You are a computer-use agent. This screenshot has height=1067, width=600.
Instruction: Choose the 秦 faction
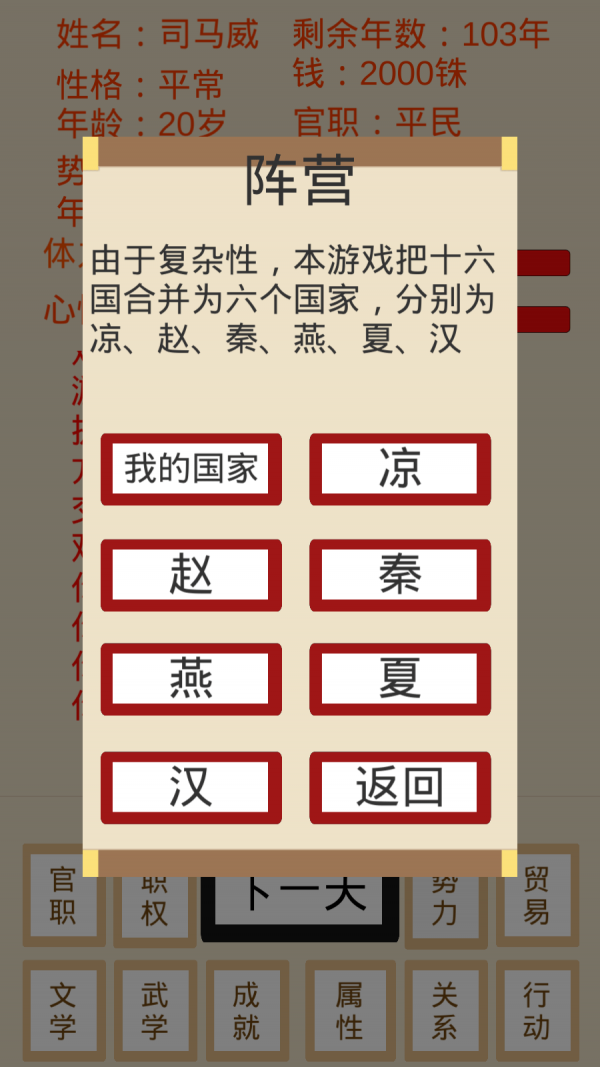400,575
